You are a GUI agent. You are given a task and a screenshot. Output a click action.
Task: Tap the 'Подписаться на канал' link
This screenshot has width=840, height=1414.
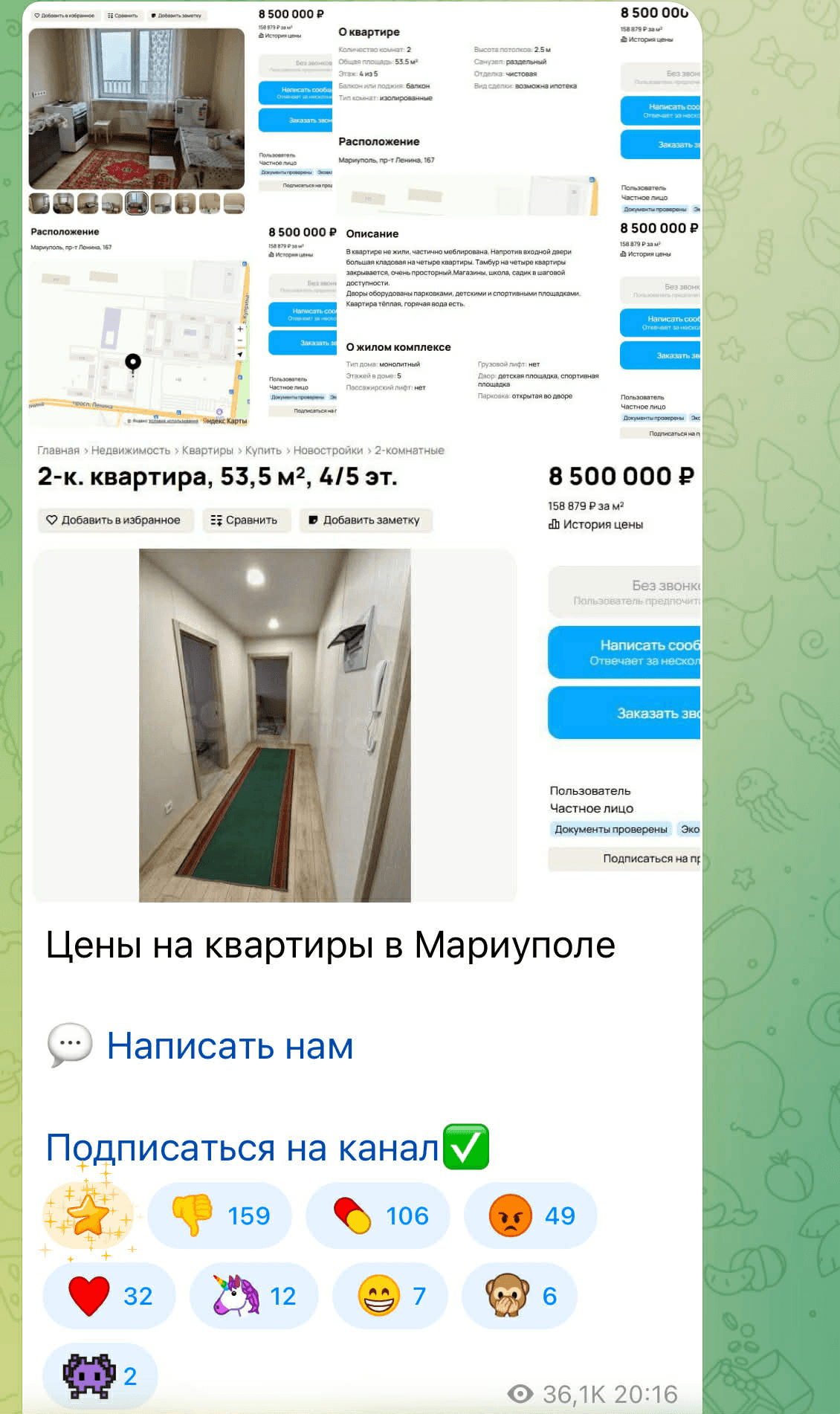[242, 1148]
